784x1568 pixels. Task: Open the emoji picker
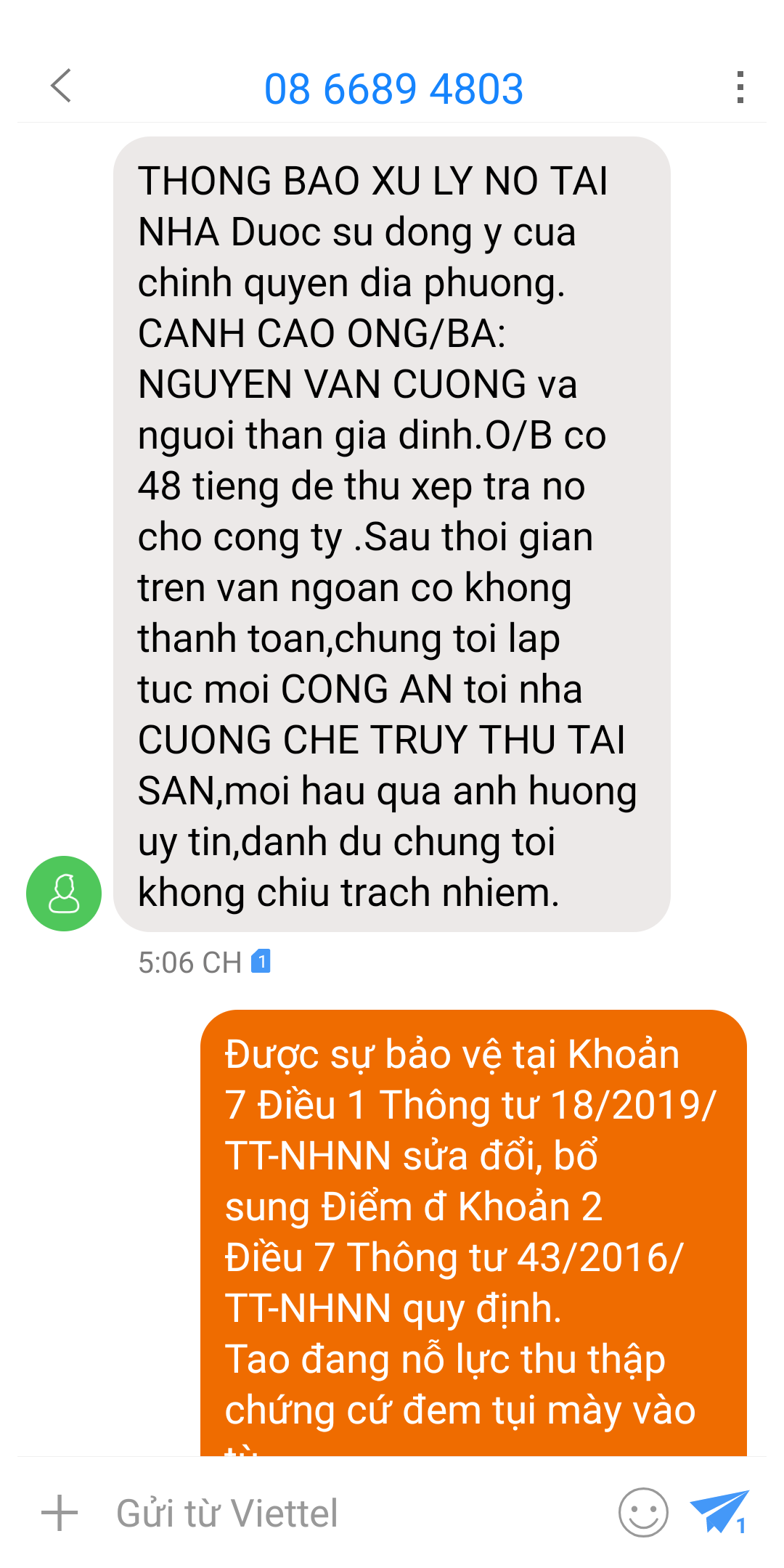tap(643, 1513)
